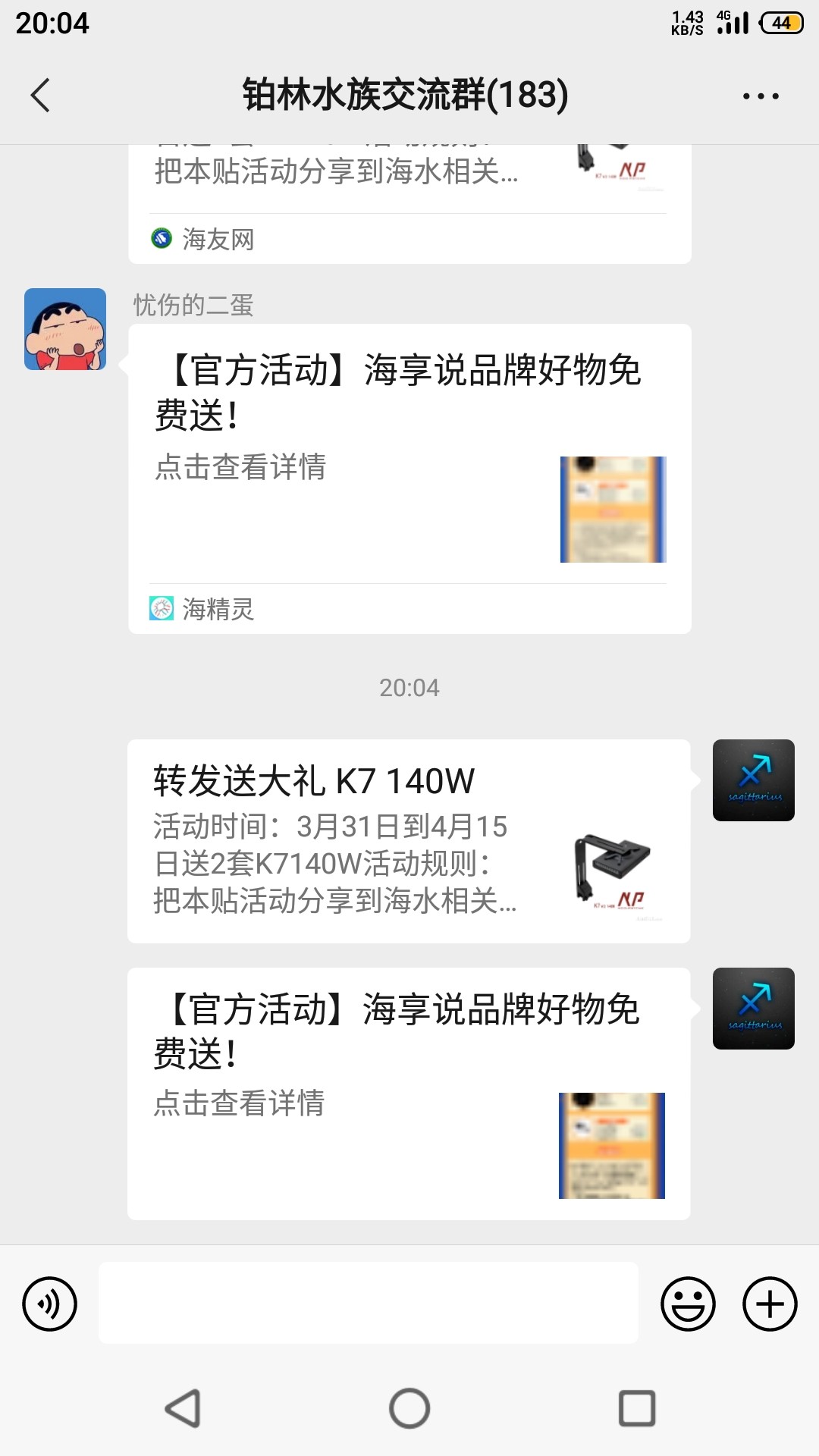Tap the system home button
Image resolution: width=819 pixels, height=1456 pixels.
tap(409, 1408)
